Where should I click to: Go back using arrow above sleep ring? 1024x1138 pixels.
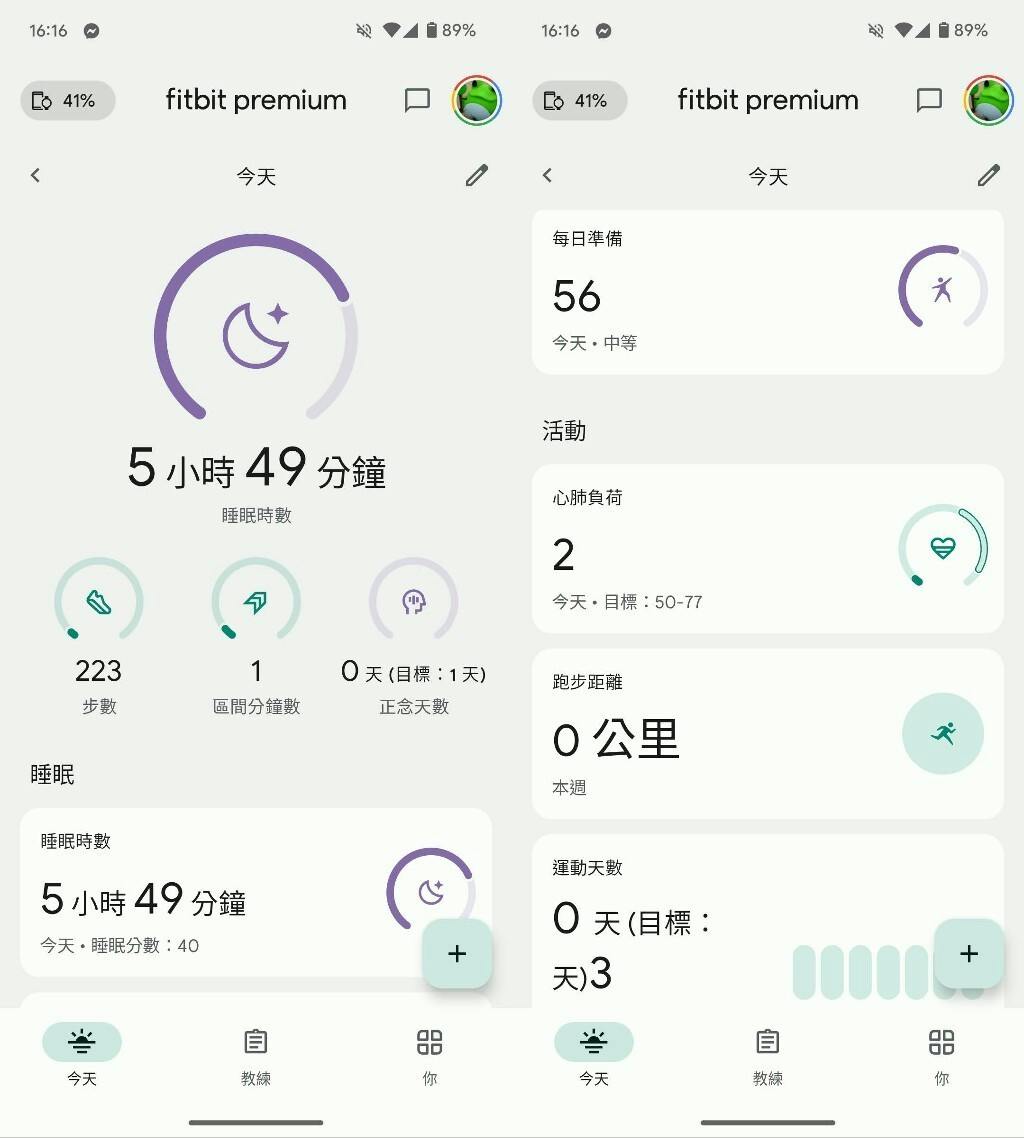pyautogui.click(x=36, y=176)
